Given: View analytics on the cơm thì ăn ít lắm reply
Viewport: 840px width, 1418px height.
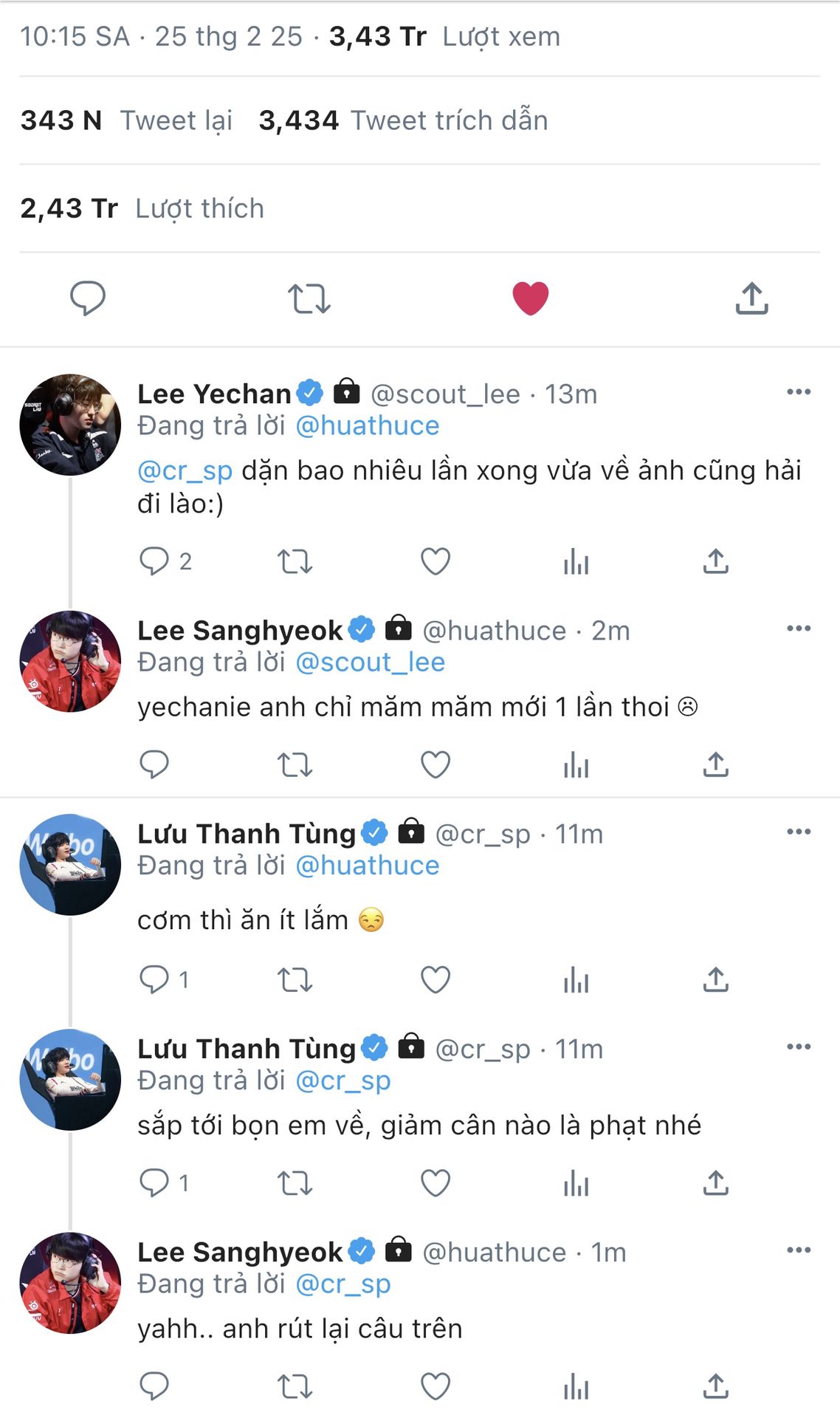Looking at the screenshot, I should tap(576, 980).
